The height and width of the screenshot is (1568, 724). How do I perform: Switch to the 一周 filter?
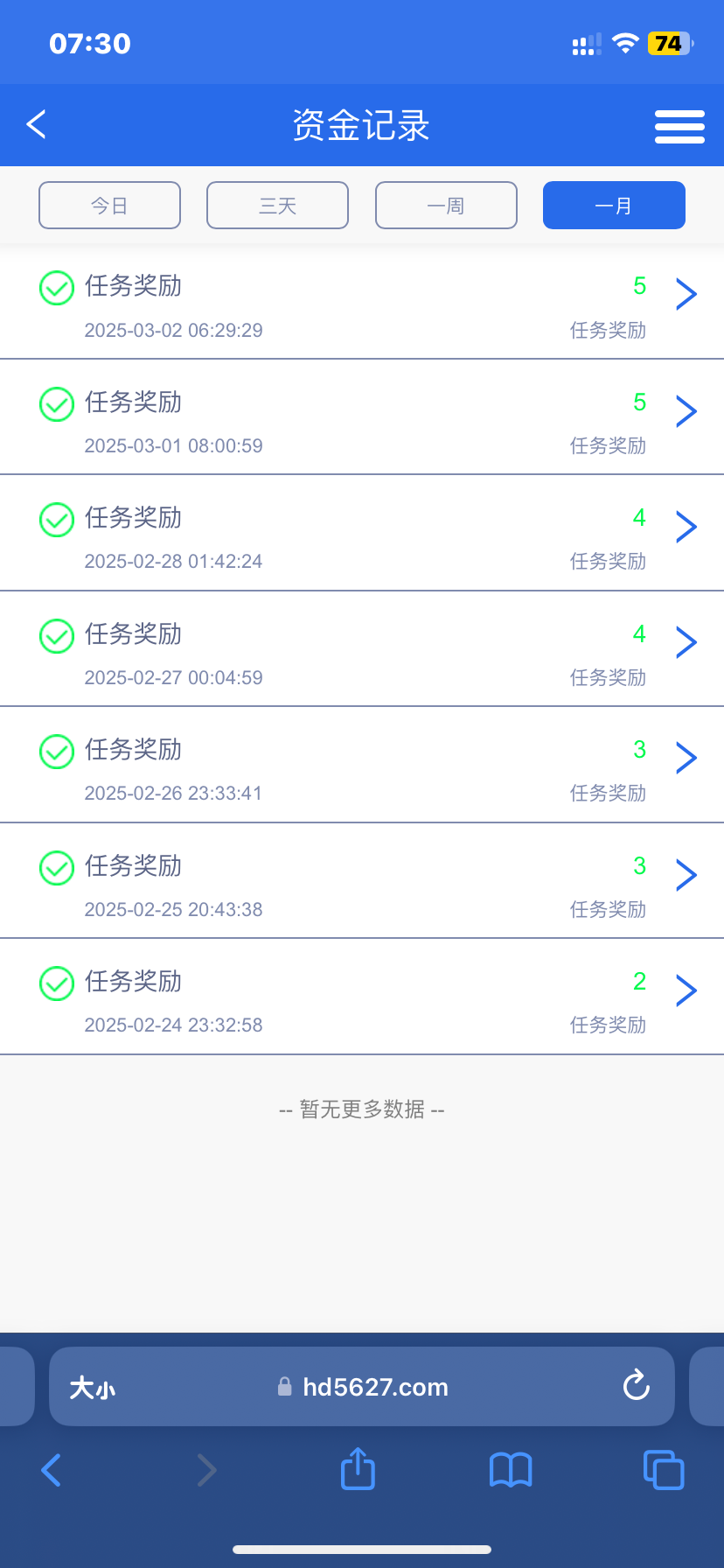tap(446, 206)
